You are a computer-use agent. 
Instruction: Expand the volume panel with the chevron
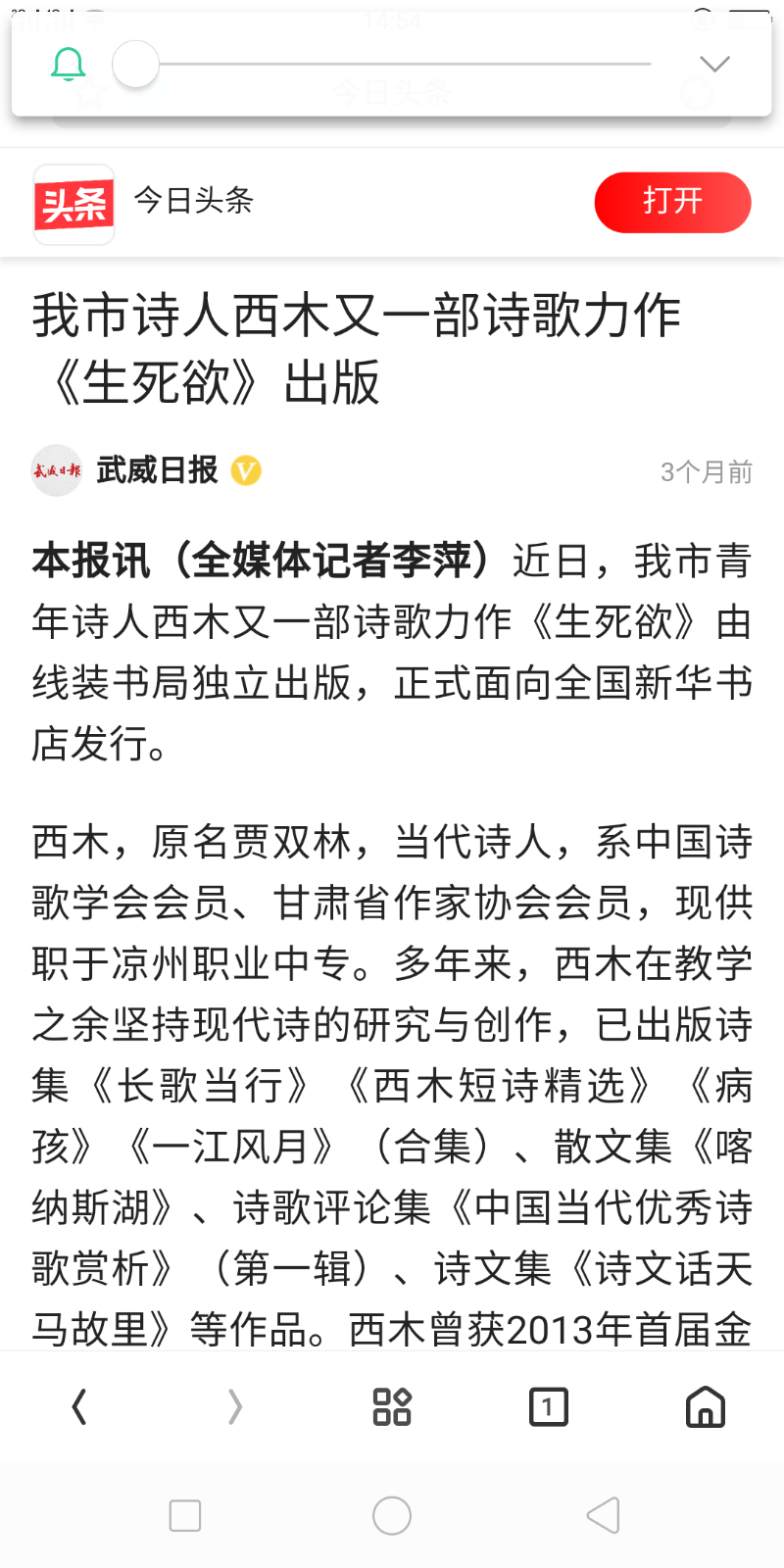(x=714, y=65)
